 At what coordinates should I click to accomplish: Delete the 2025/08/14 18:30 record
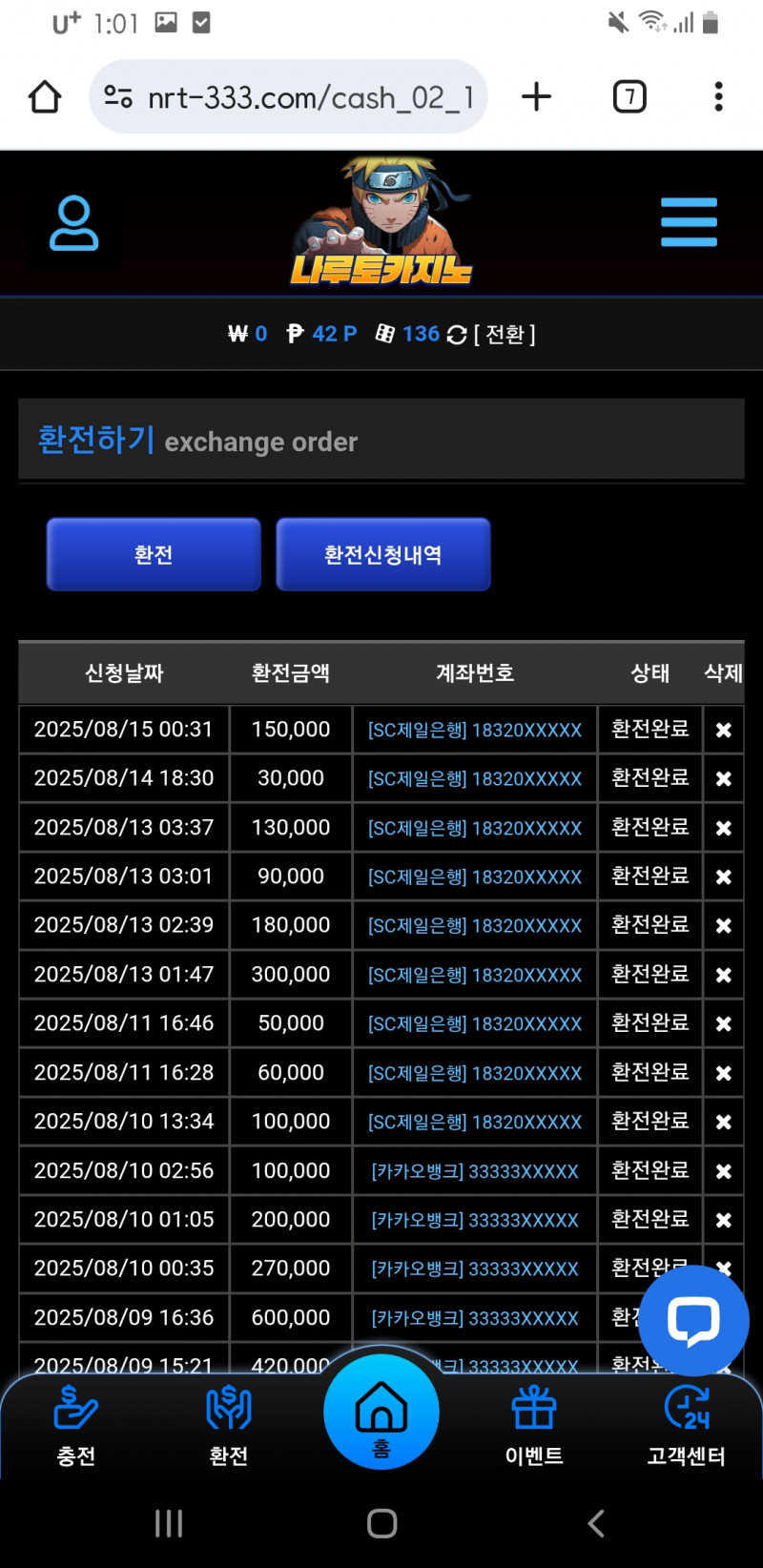(724, 779)
